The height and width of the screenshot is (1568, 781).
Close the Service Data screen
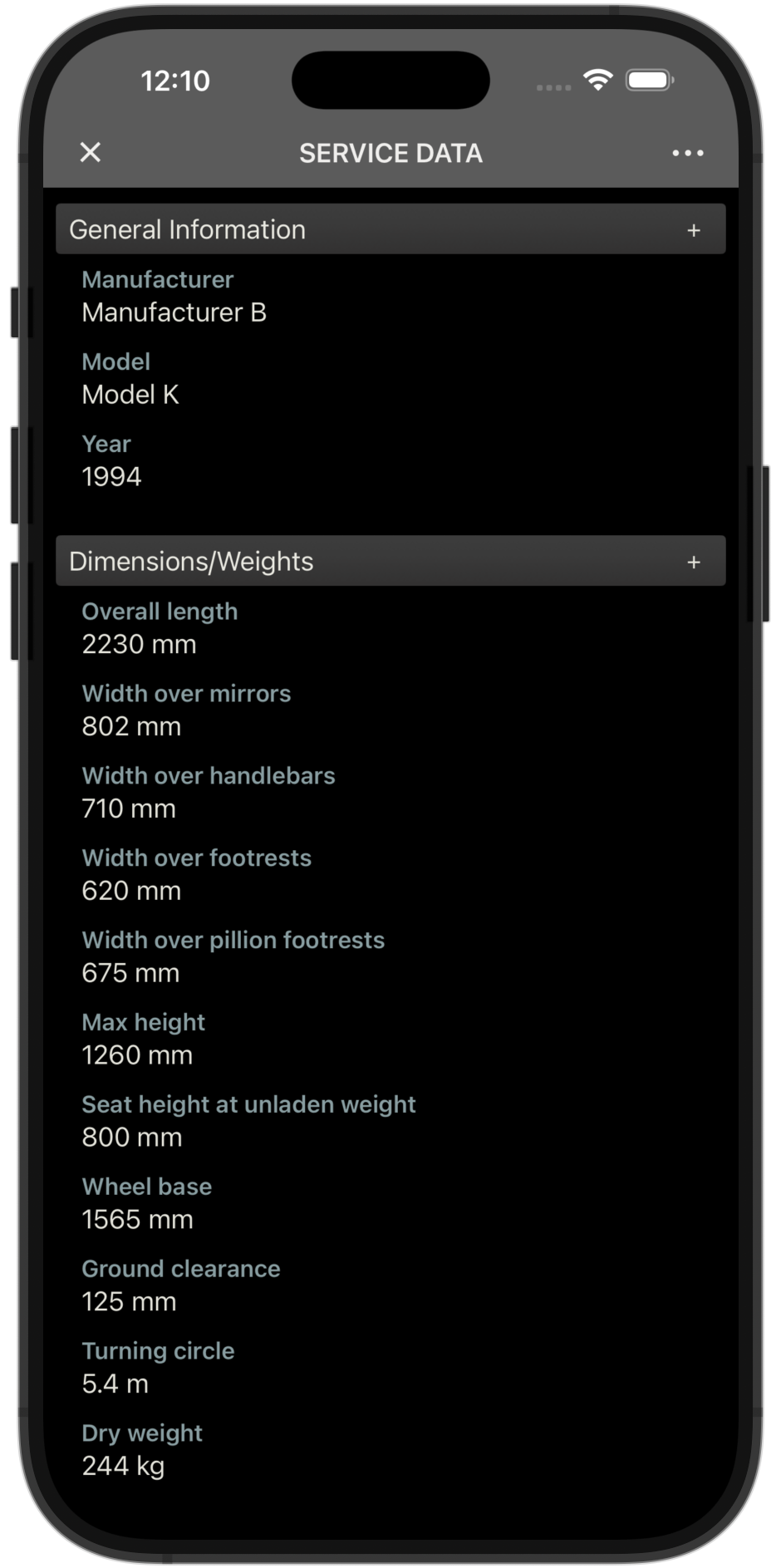pos(91,152)
